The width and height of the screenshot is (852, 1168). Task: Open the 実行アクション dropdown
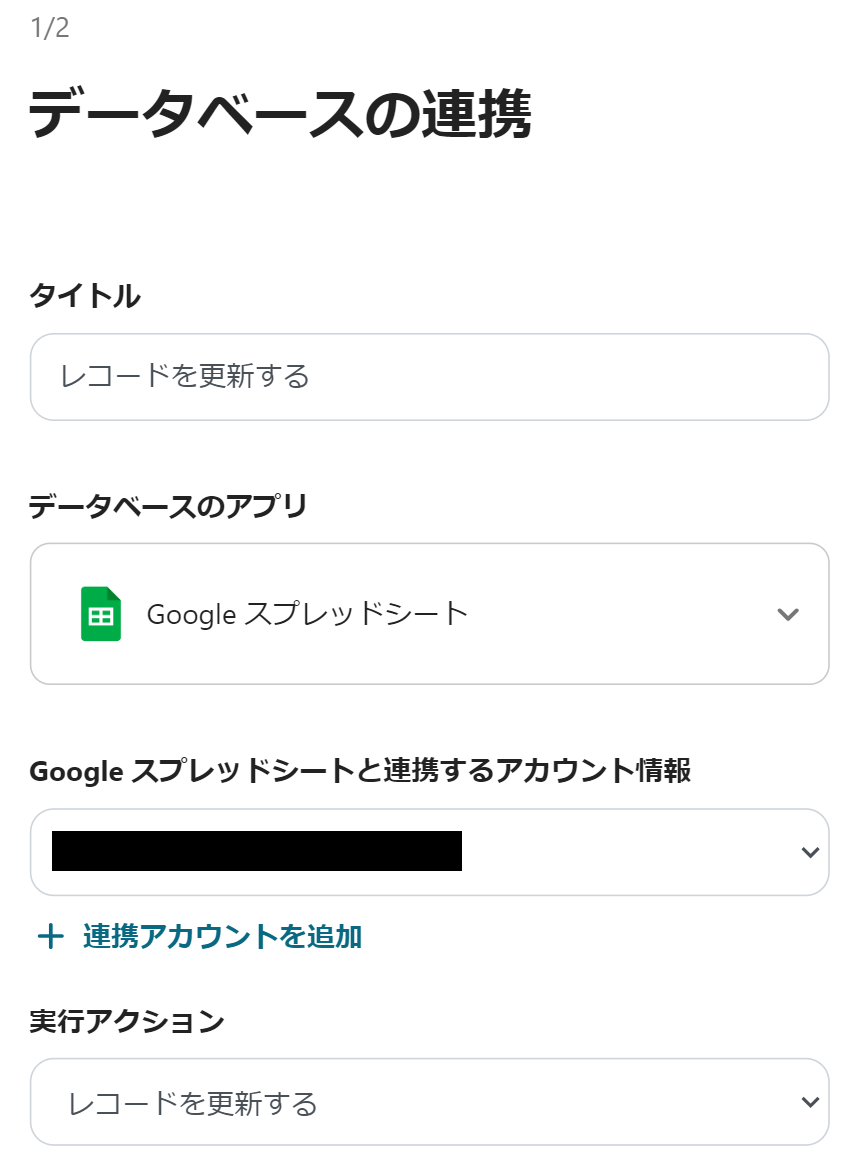(x=429, y=1102)
